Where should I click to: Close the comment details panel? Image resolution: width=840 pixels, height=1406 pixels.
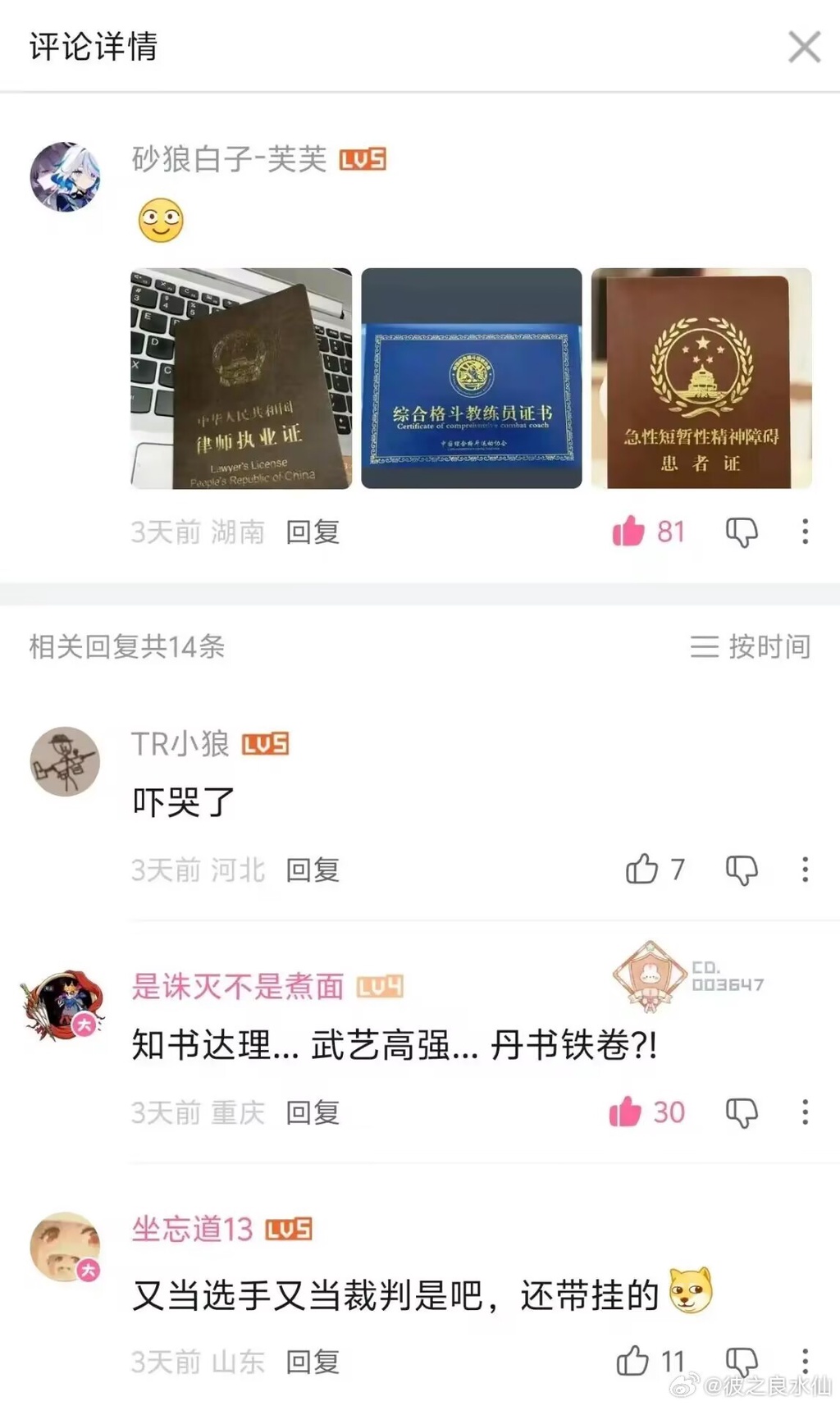click(x=804, y=47)
